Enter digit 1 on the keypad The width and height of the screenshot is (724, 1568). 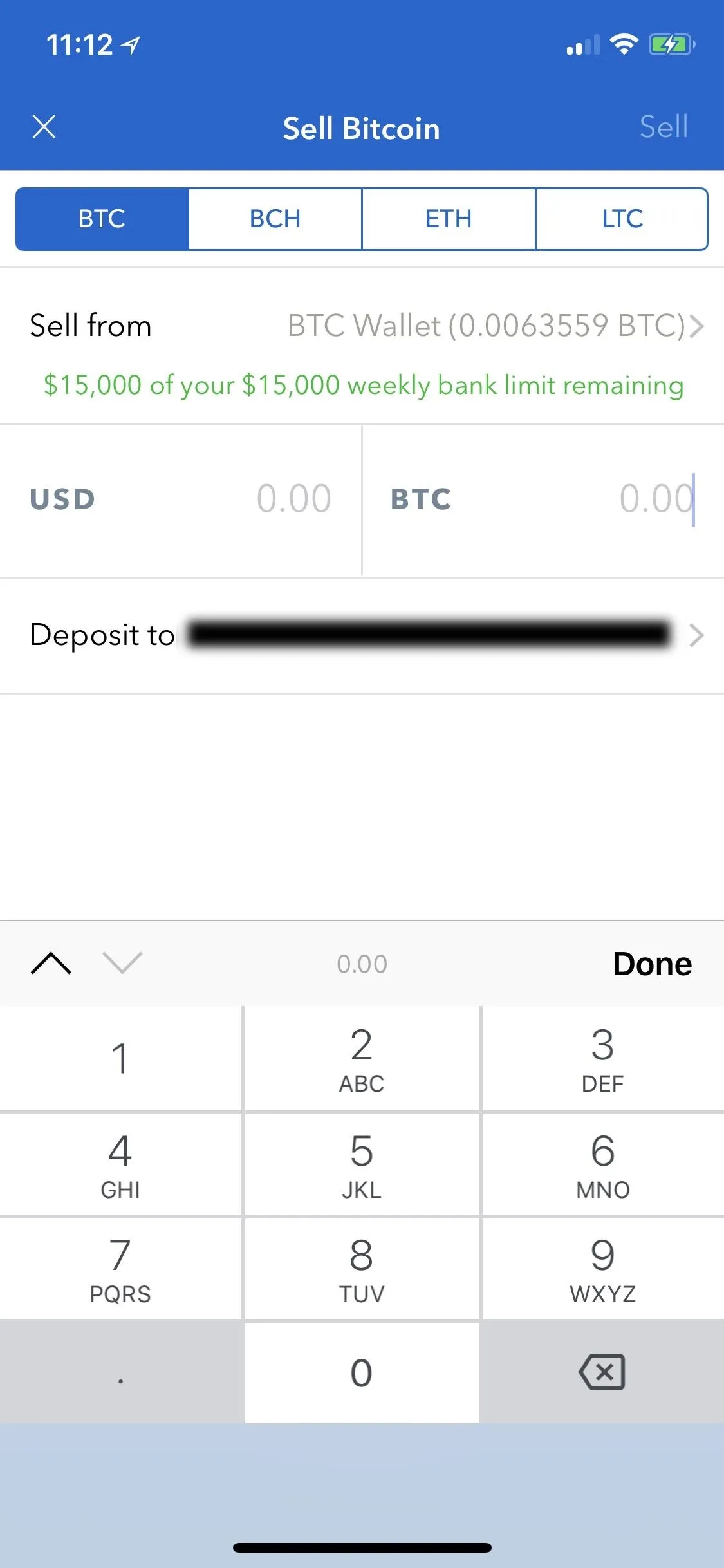click(x=120, y=1059)
